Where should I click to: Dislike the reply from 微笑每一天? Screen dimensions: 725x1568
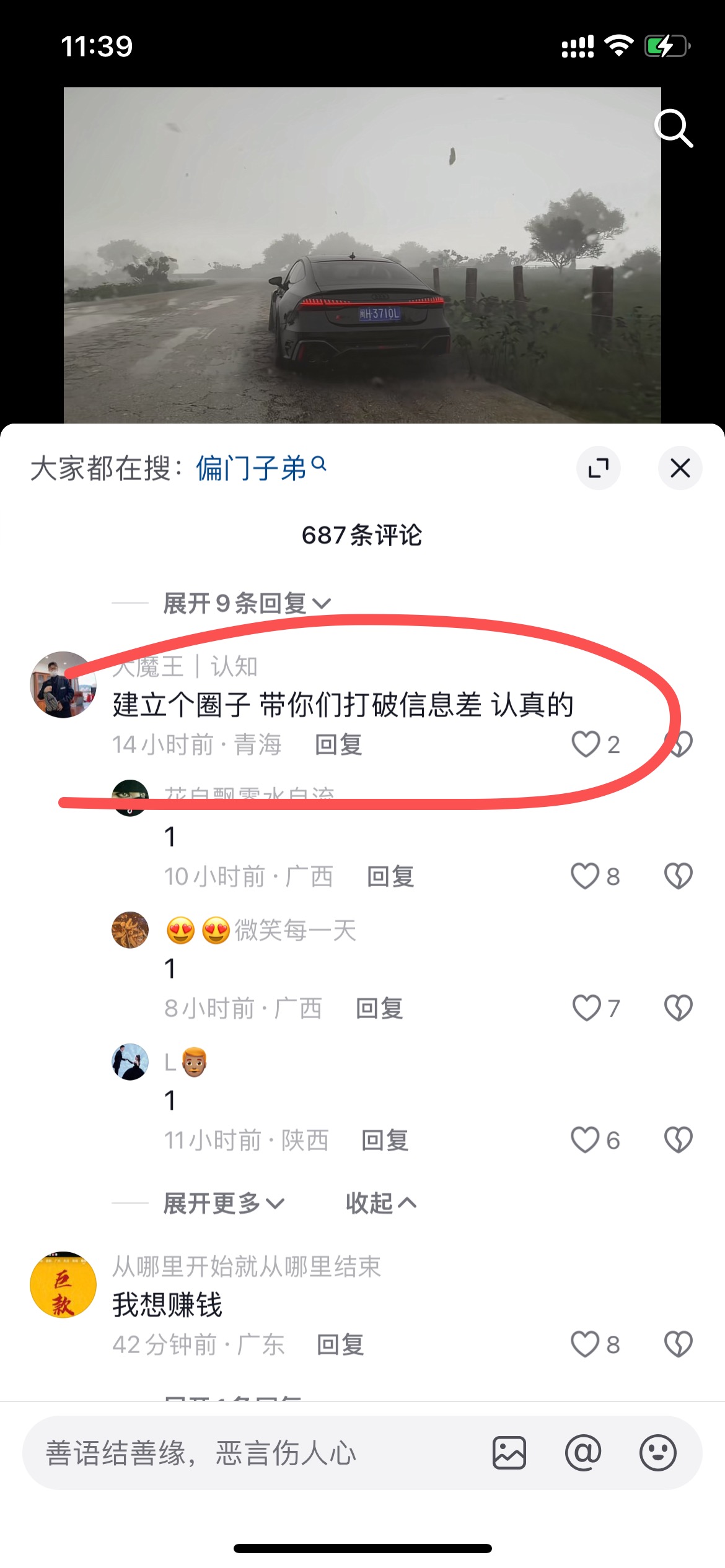[x=679, y=1008]
